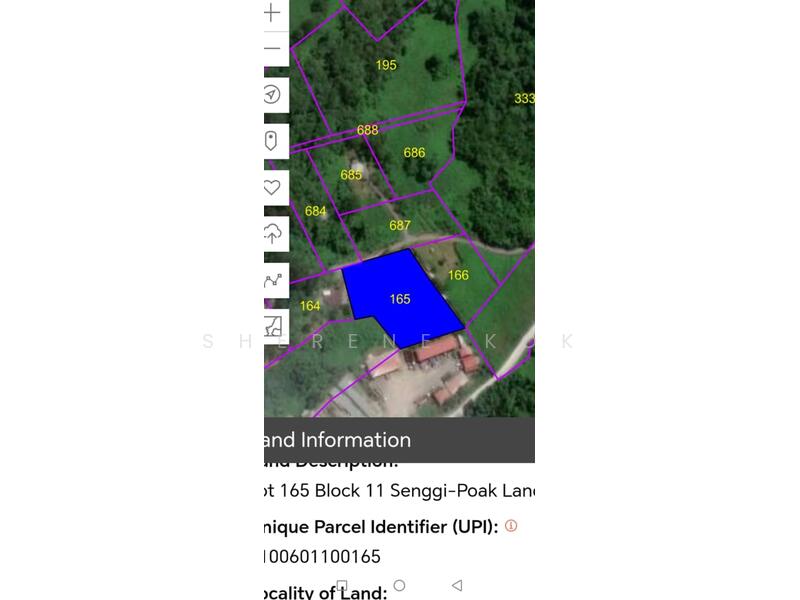The image size is (800, 600).
Task: Tap the location pin icon
Action: coord(271,141)
